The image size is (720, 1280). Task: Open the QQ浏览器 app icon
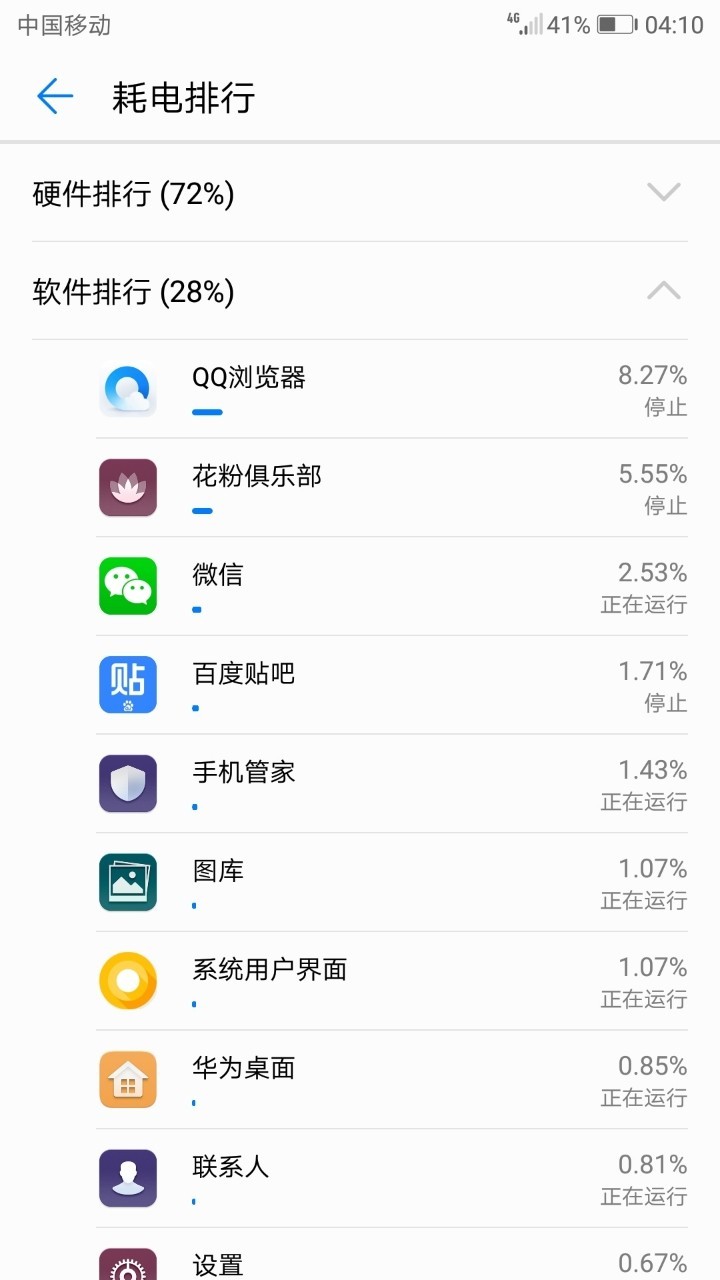pyautogui.click(x=128, y=389)
